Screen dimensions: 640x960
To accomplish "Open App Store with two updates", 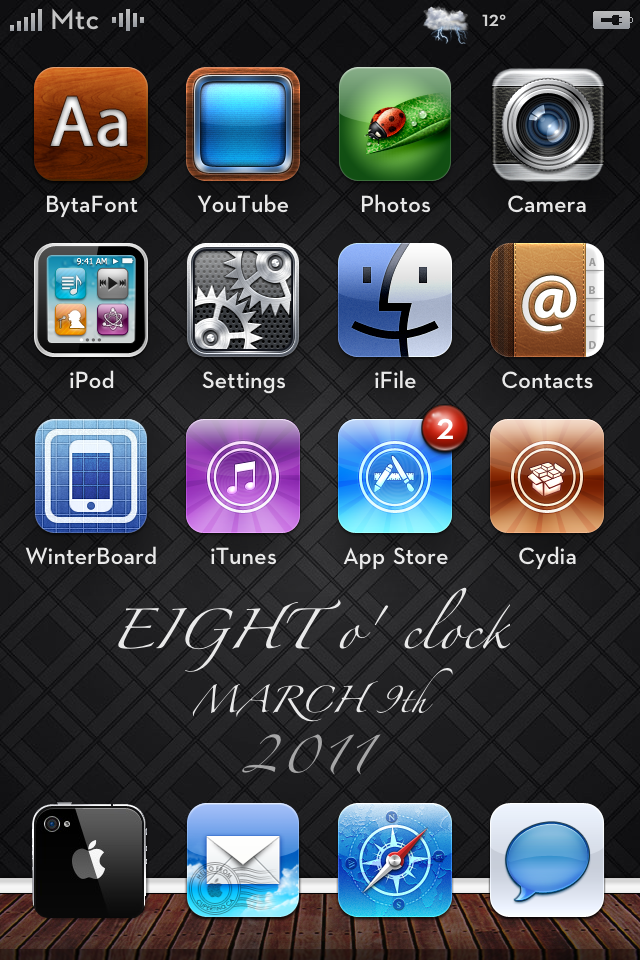I will coord(395,476).
